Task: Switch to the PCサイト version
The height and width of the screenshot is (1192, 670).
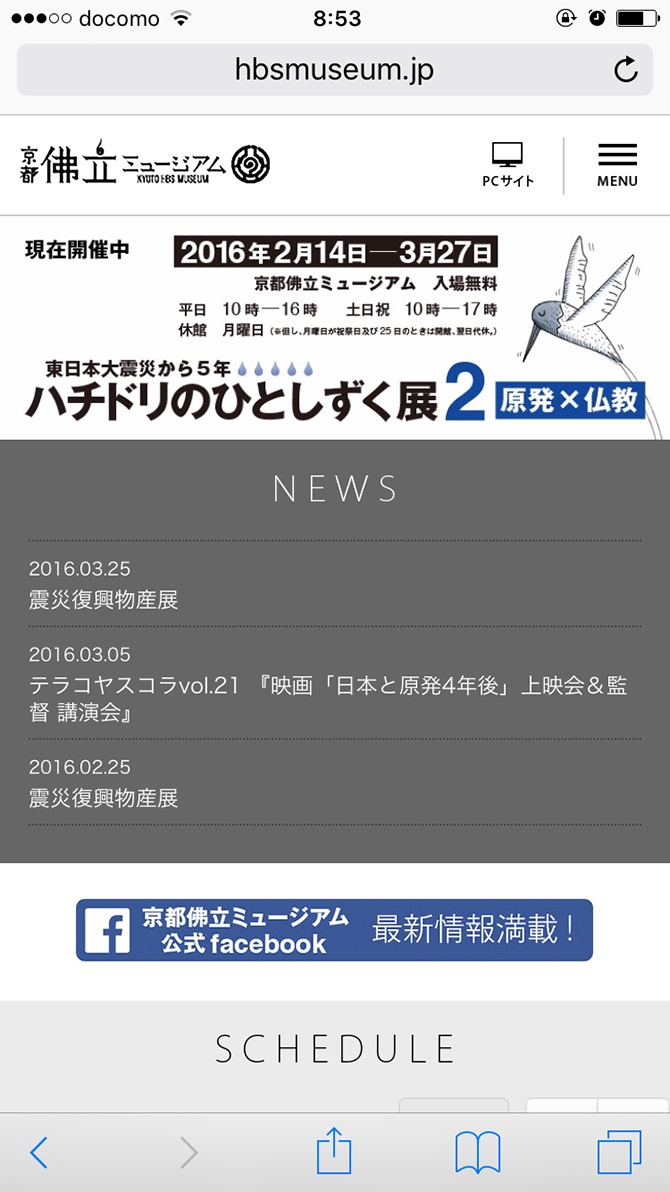Action: [508, 165]
